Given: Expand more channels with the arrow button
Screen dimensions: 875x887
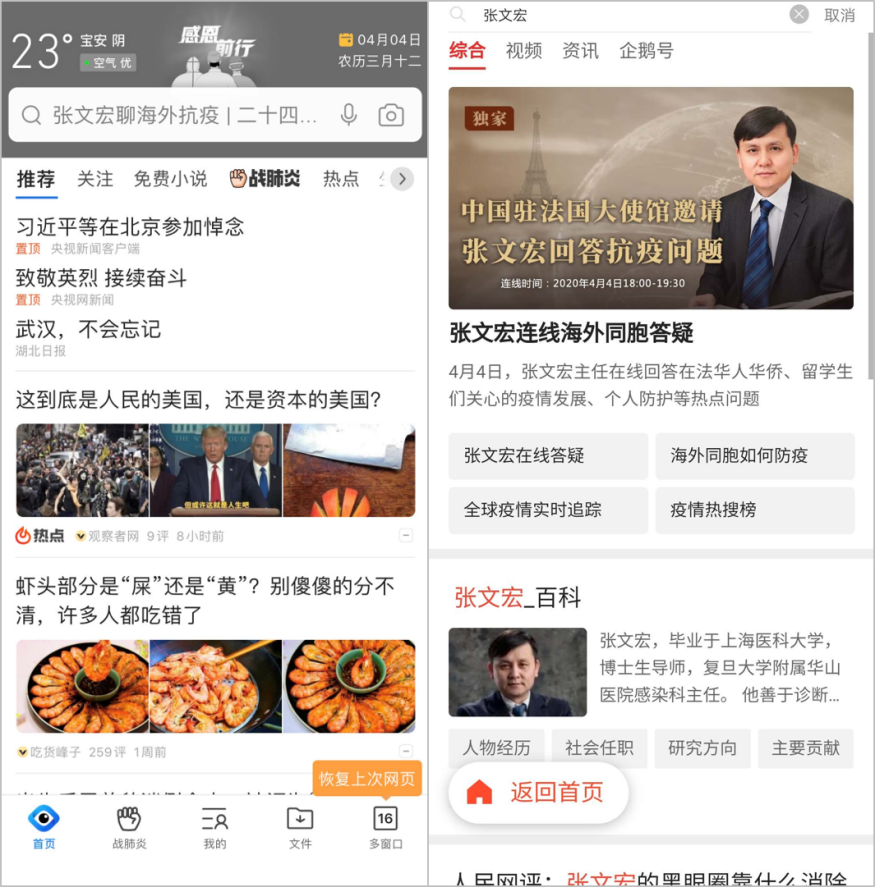Looking at the screenshot, I should pyautogui.click(x=402, y=179).
